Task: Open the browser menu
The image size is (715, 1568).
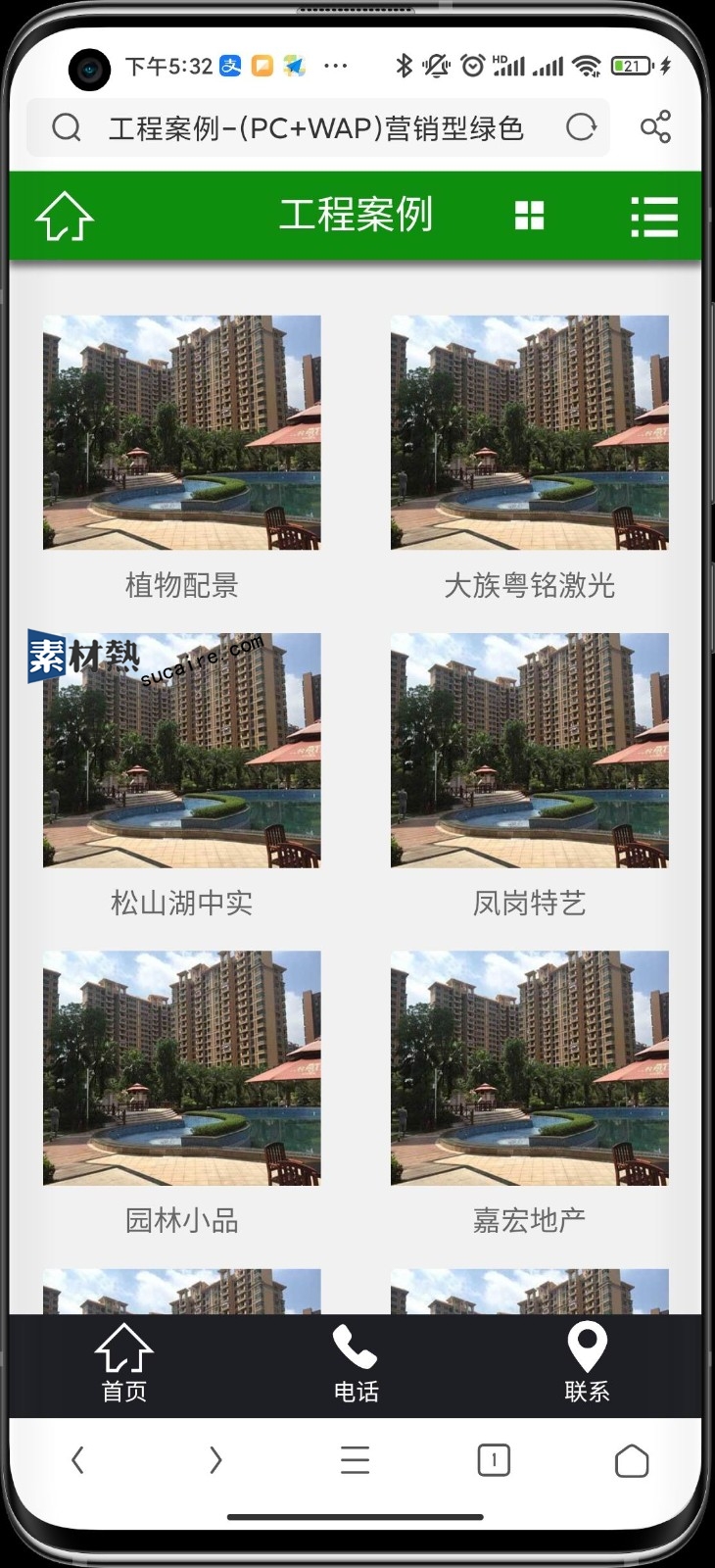Action: pyautogui.click(x=355, y=1460)
